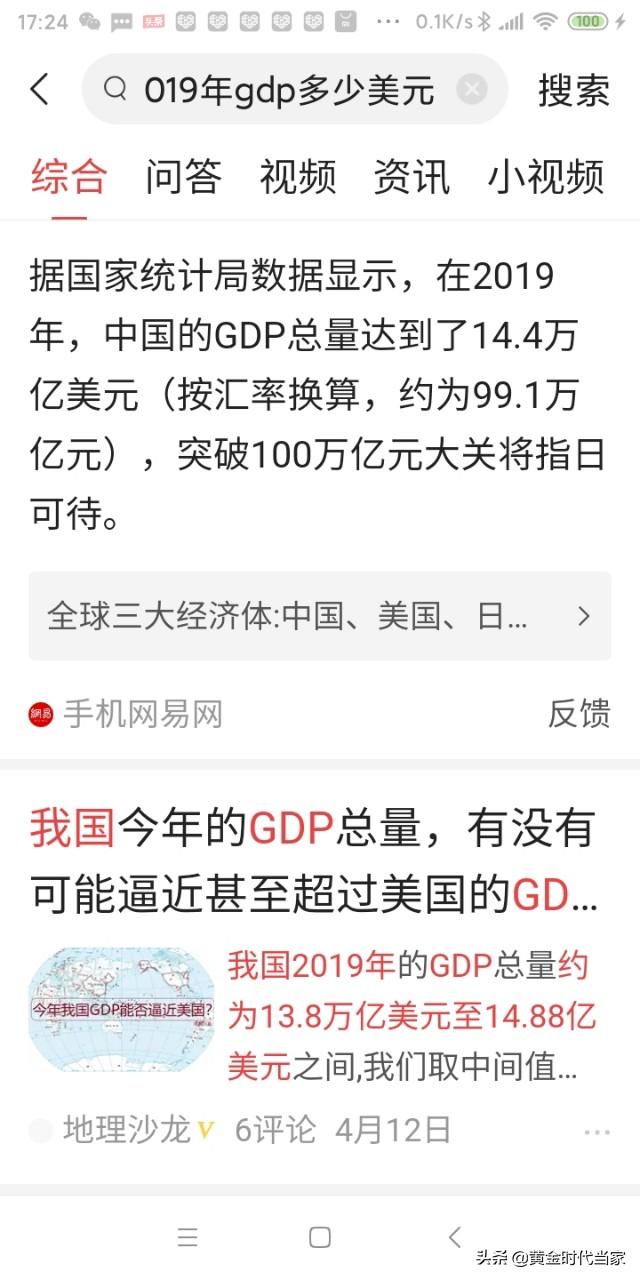Clear the search query text
Viewport: 640px width, 1280px height.
point(472,90)
